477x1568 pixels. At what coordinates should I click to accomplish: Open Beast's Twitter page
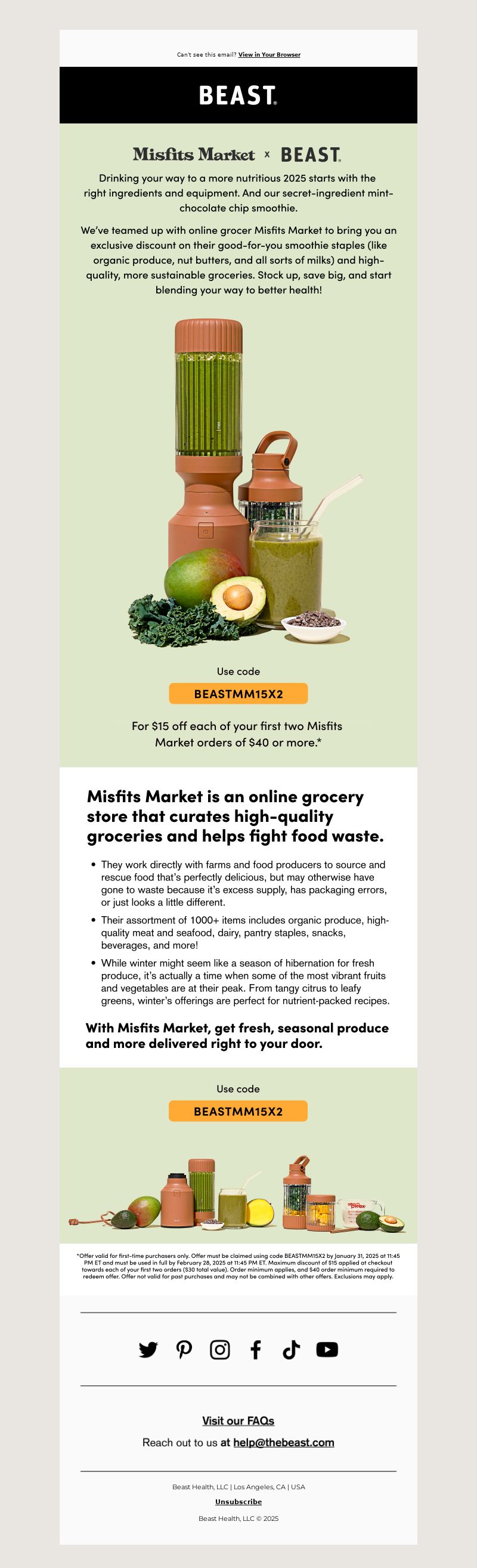coord(148,1350)
